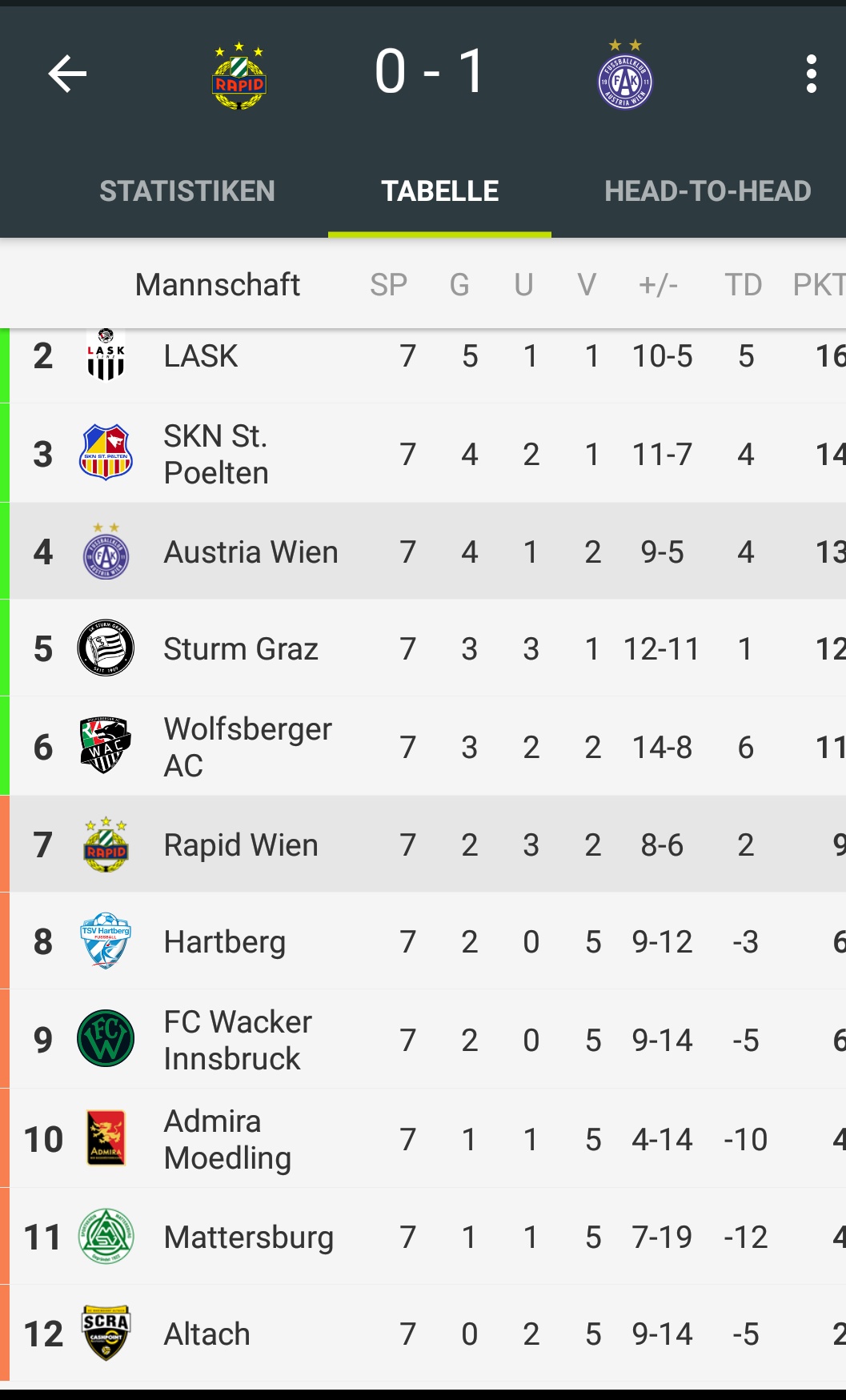Open Rapid Wien row in table
846x1400 pixels.
(423, 844)
